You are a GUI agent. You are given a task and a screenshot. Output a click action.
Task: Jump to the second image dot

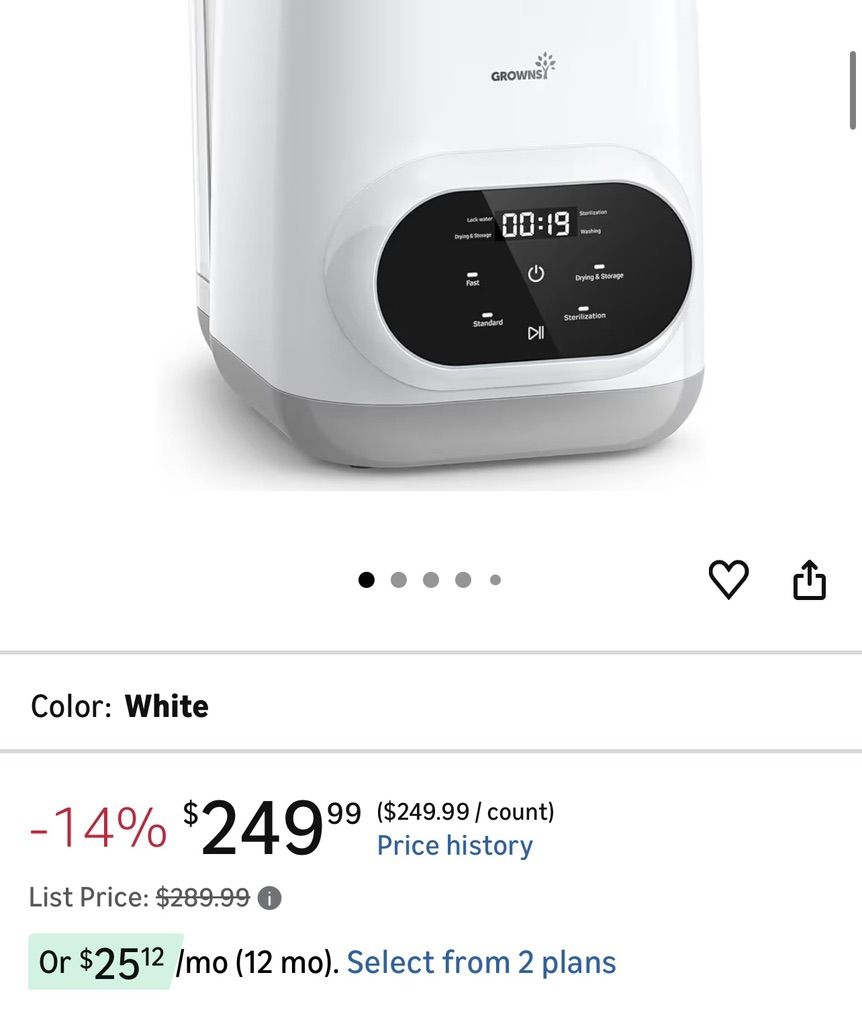coord(399,580)
